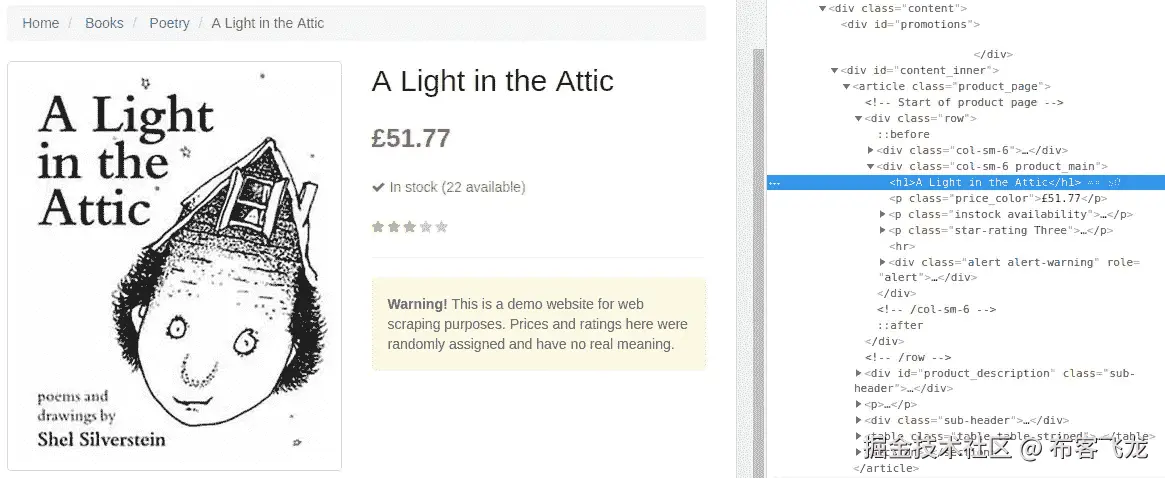Expand the star-rating Three paragraph node
The width and height of the screenshot is (1165, 478).
(883, 230)
